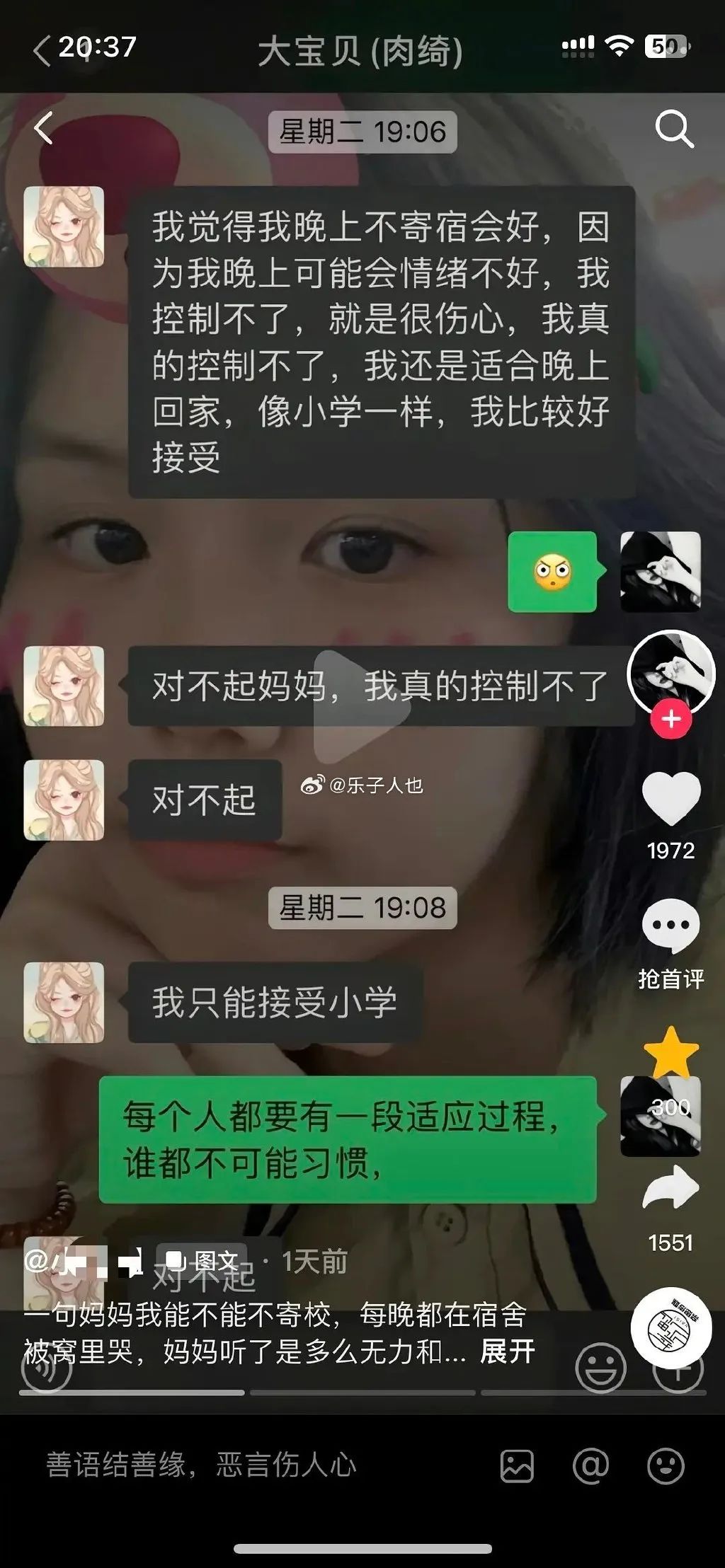Image resolution: width=725 pixels, height=1568 pixels.
Task: Go back using the top-left arrow
Action: pos(44,129)
